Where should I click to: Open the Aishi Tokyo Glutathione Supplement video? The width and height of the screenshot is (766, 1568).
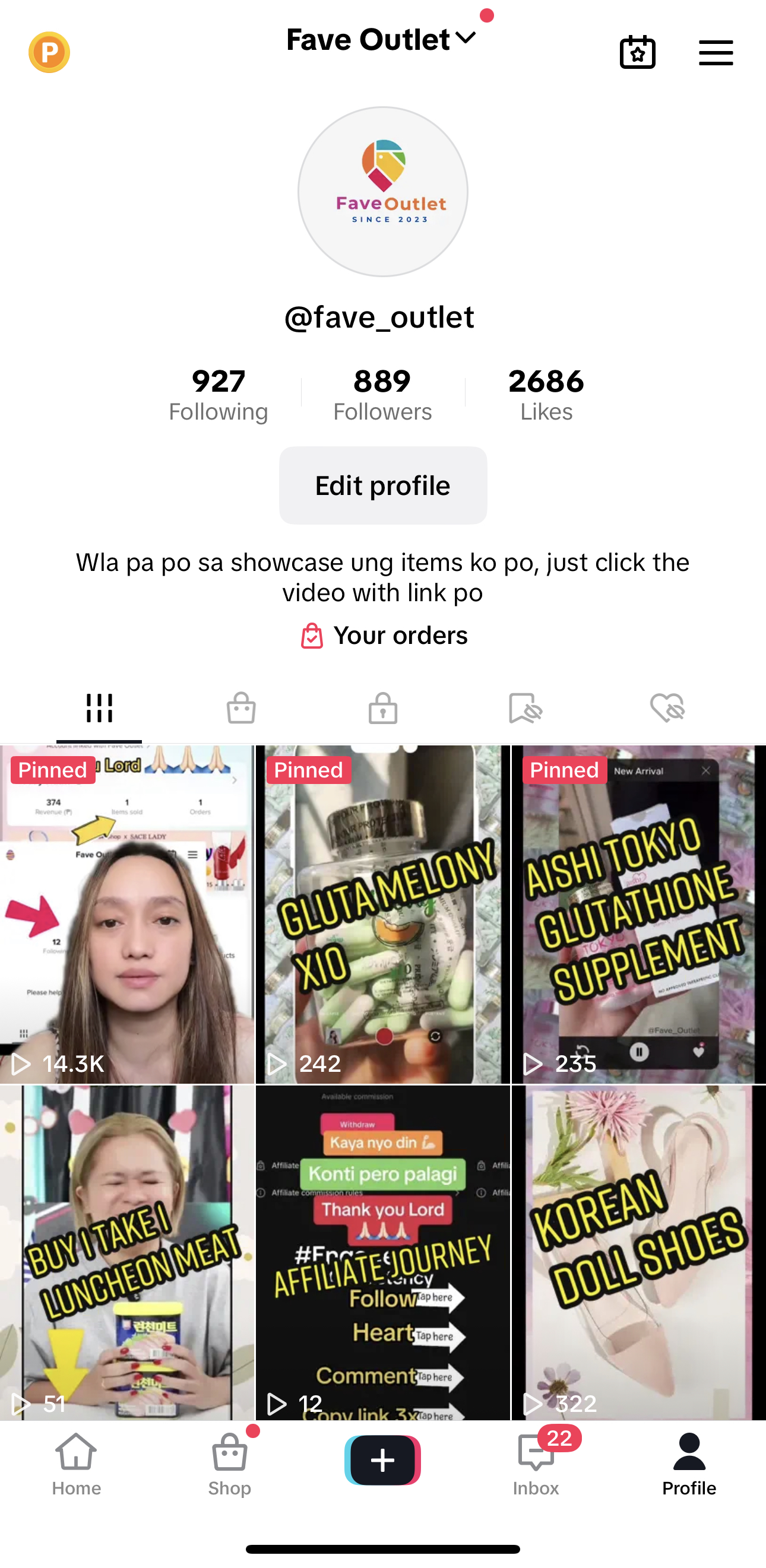click(638, 913)
